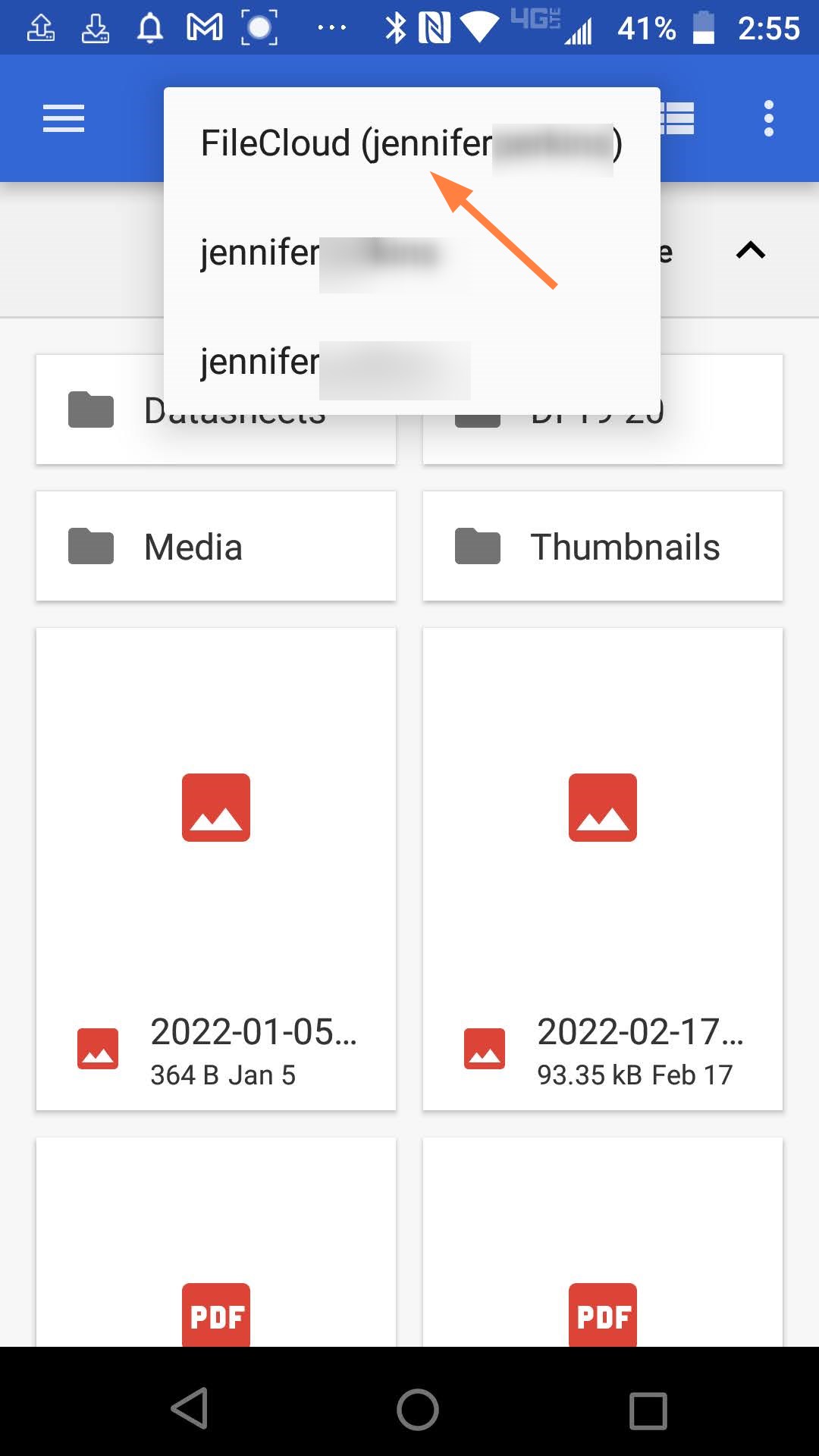Open the 2022-01-05 image file
819x1456 pixels.
tap(215, 872)
